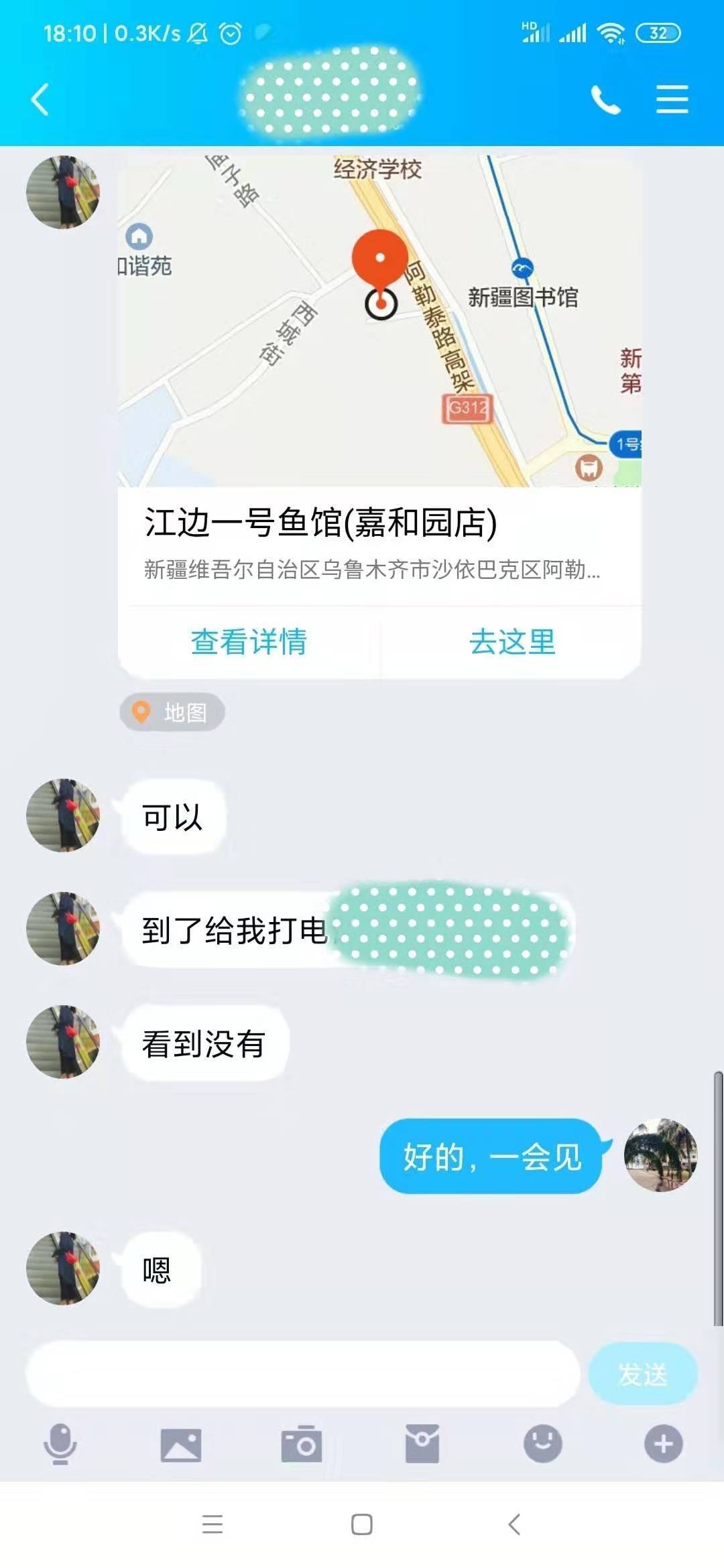Focus the message text input box
The image size is (724, 1568).
coord(302,1374)
